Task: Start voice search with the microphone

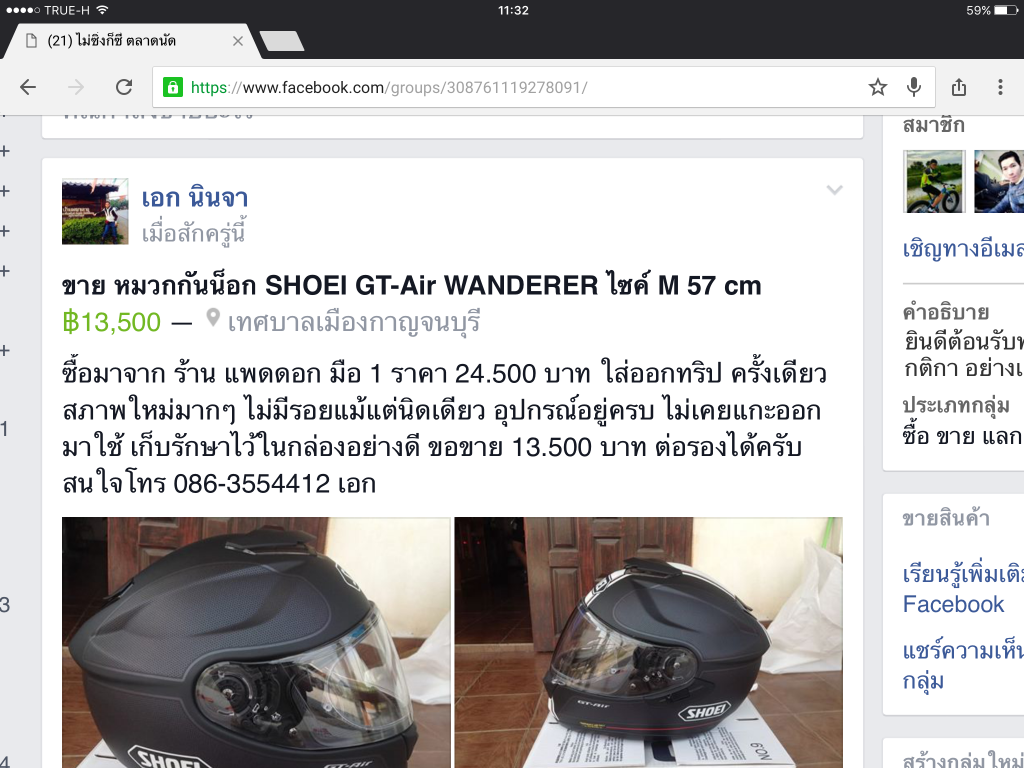Action: (x=913, y=87)
